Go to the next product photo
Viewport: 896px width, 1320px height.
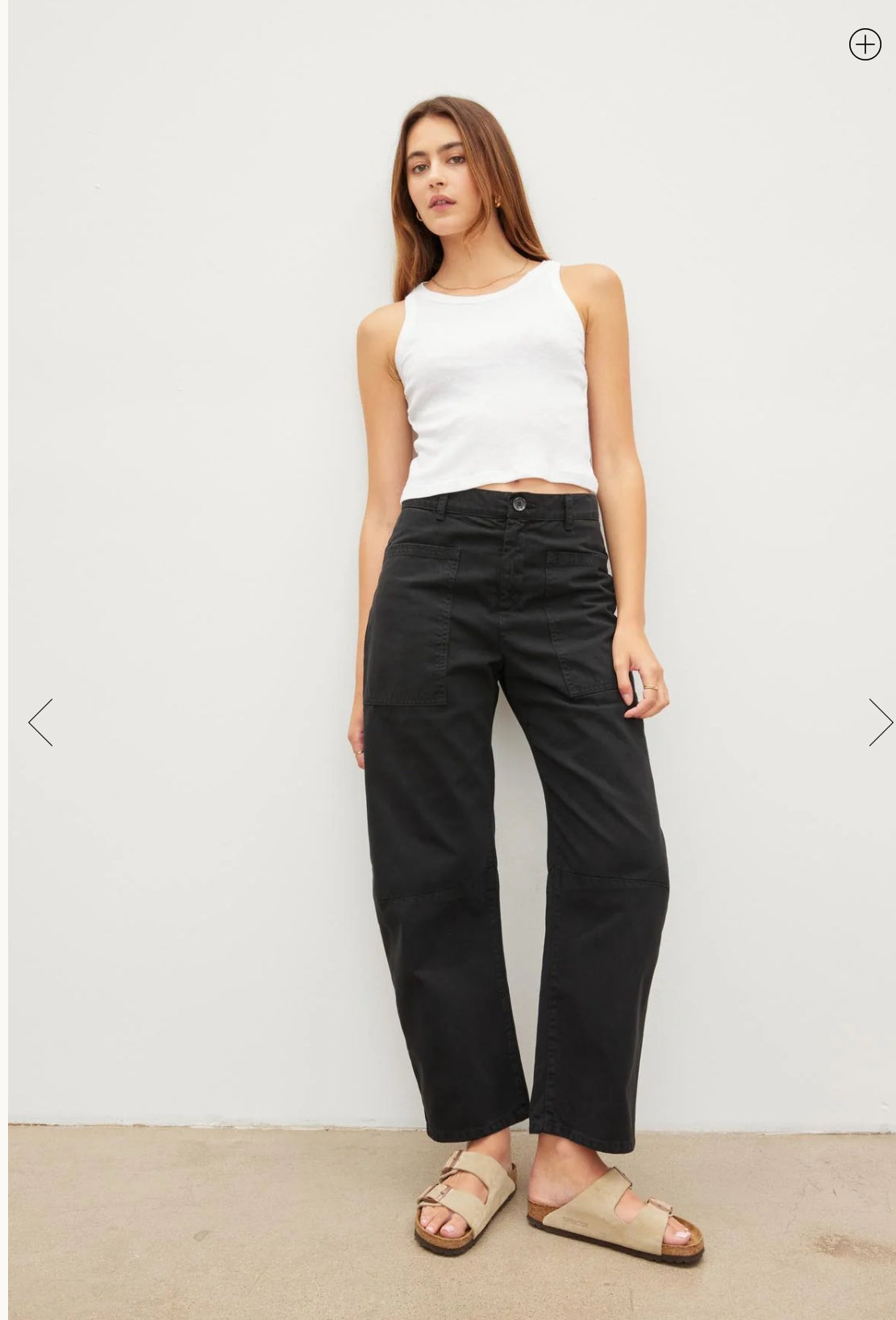pos(879,722)
